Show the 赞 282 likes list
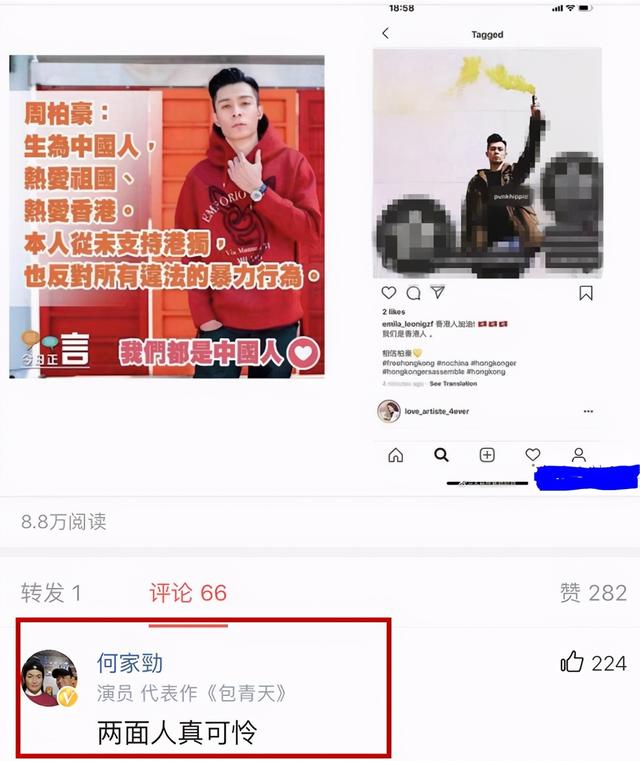The height and width of the screenshot is (761, 640). tap(592, 593)
